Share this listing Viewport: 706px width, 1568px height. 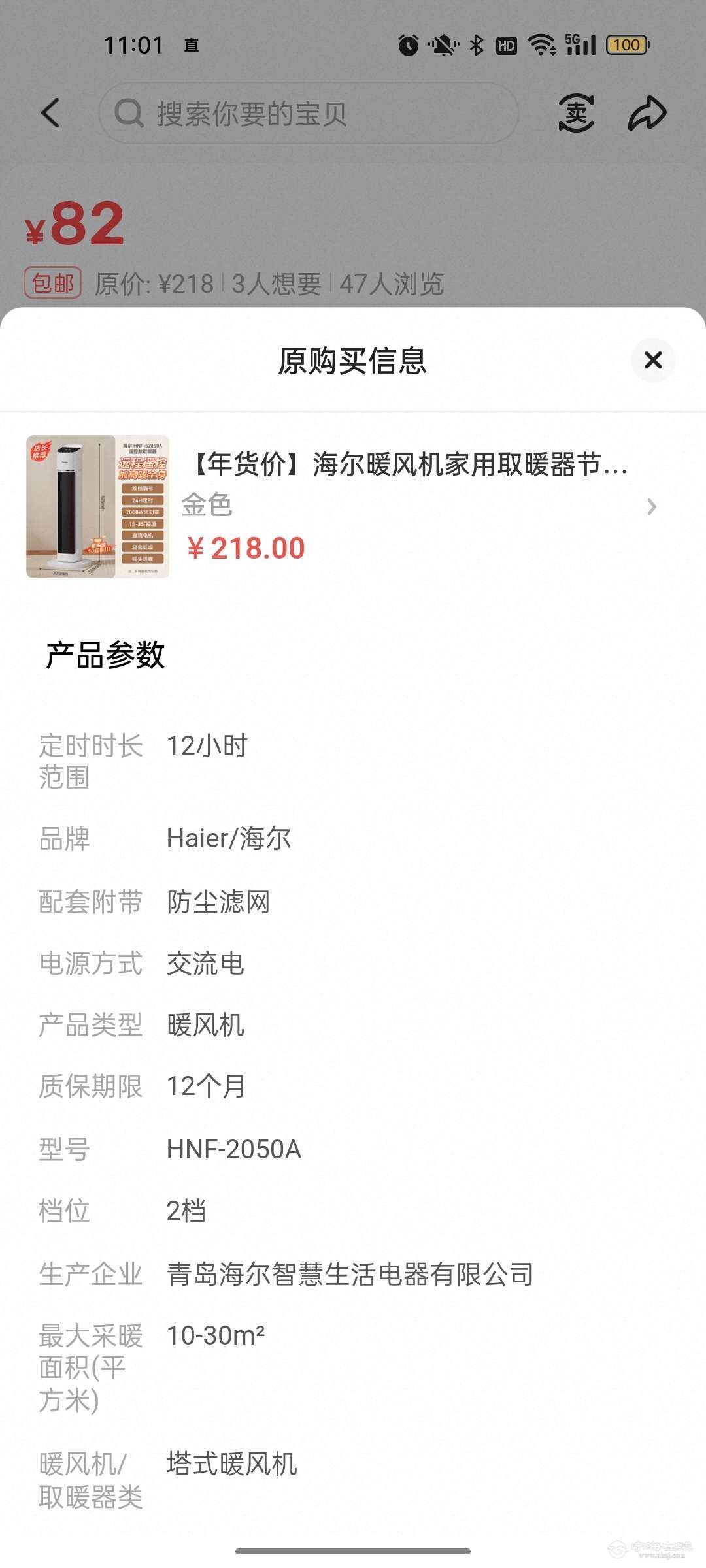(x=647, y=114)
